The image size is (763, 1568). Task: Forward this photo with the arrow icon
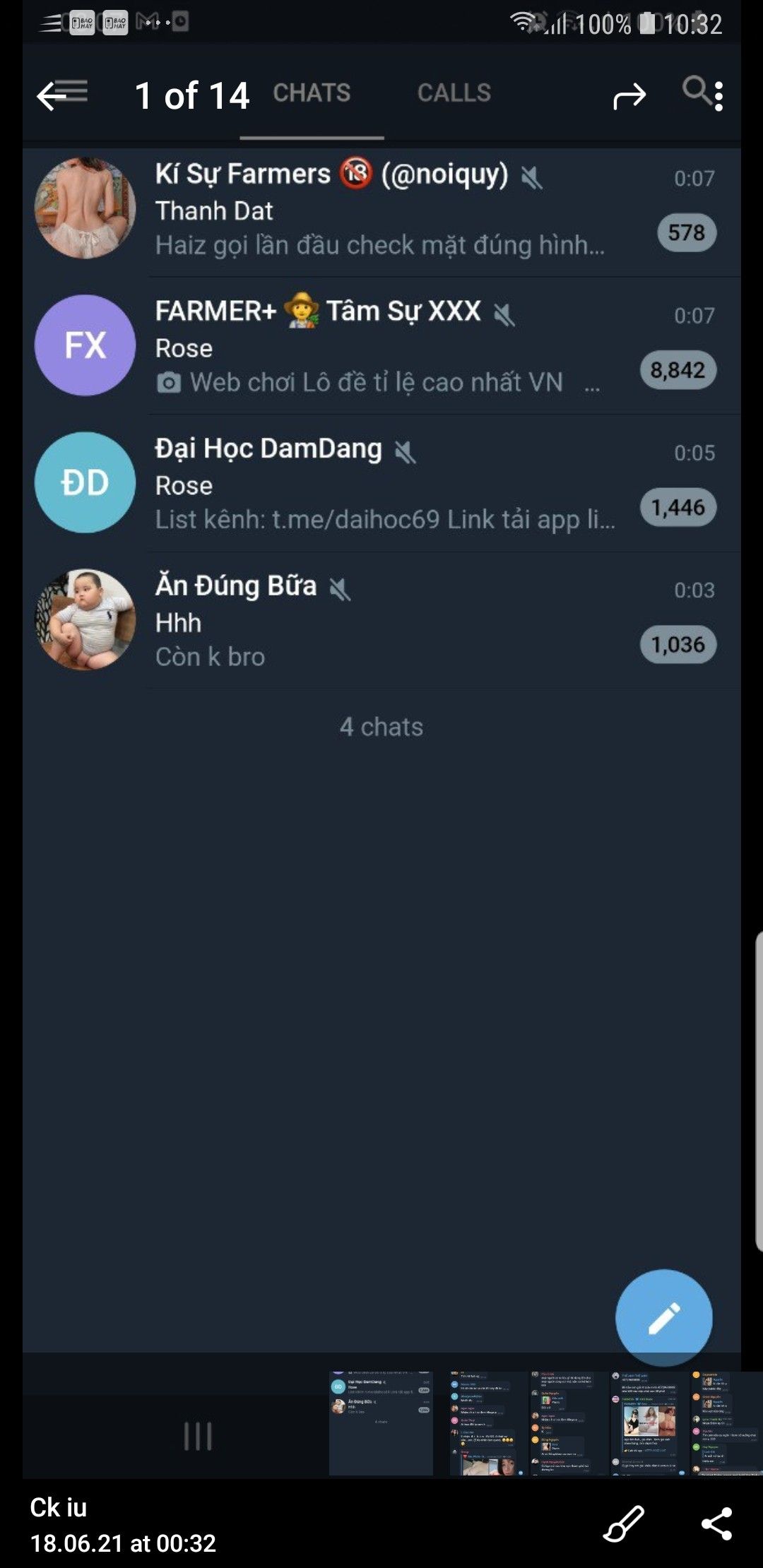coord(629,96)
